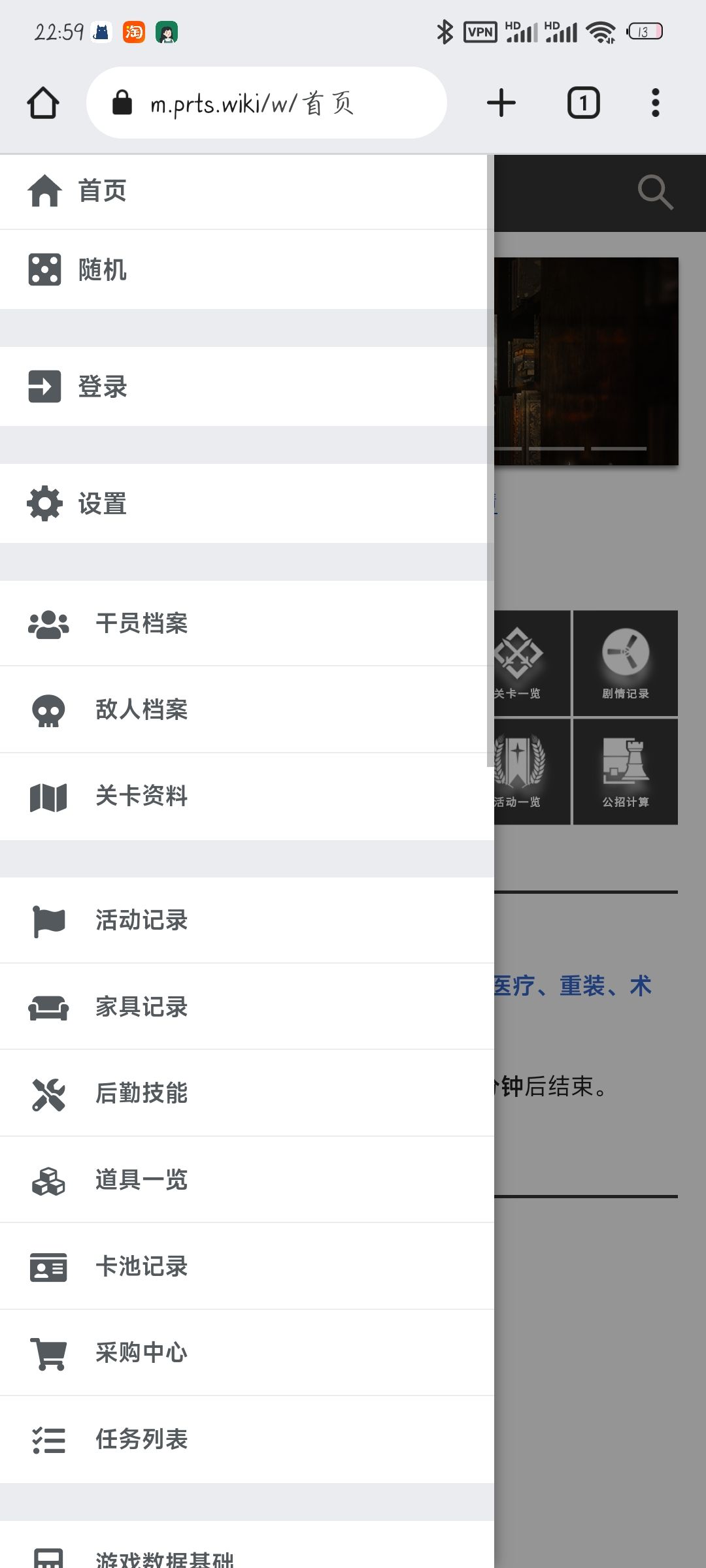Tap the browser home icon
The width and height of the screenshot is (706, 1568).
(43, 103)
